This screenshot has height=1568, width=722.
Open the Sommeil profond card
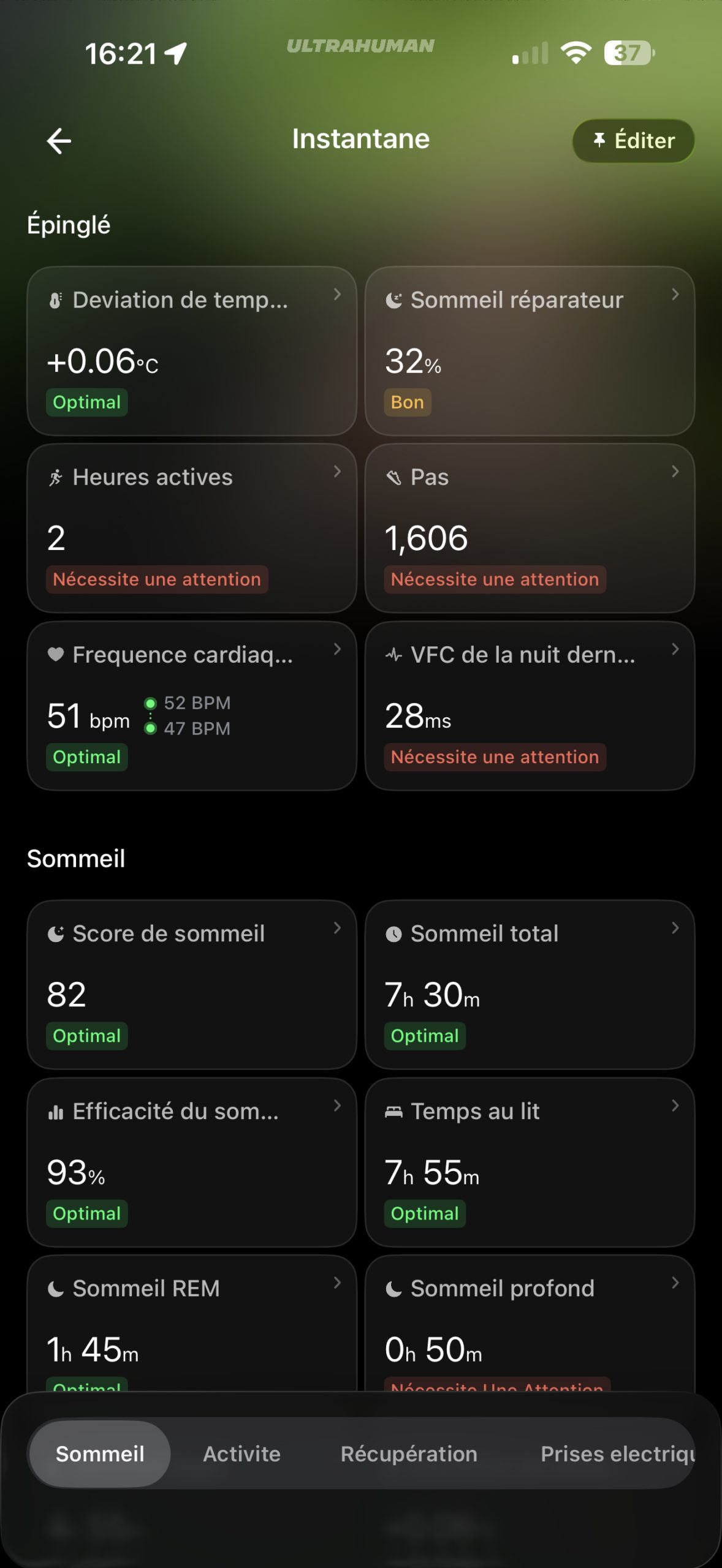click(530, 1323)
